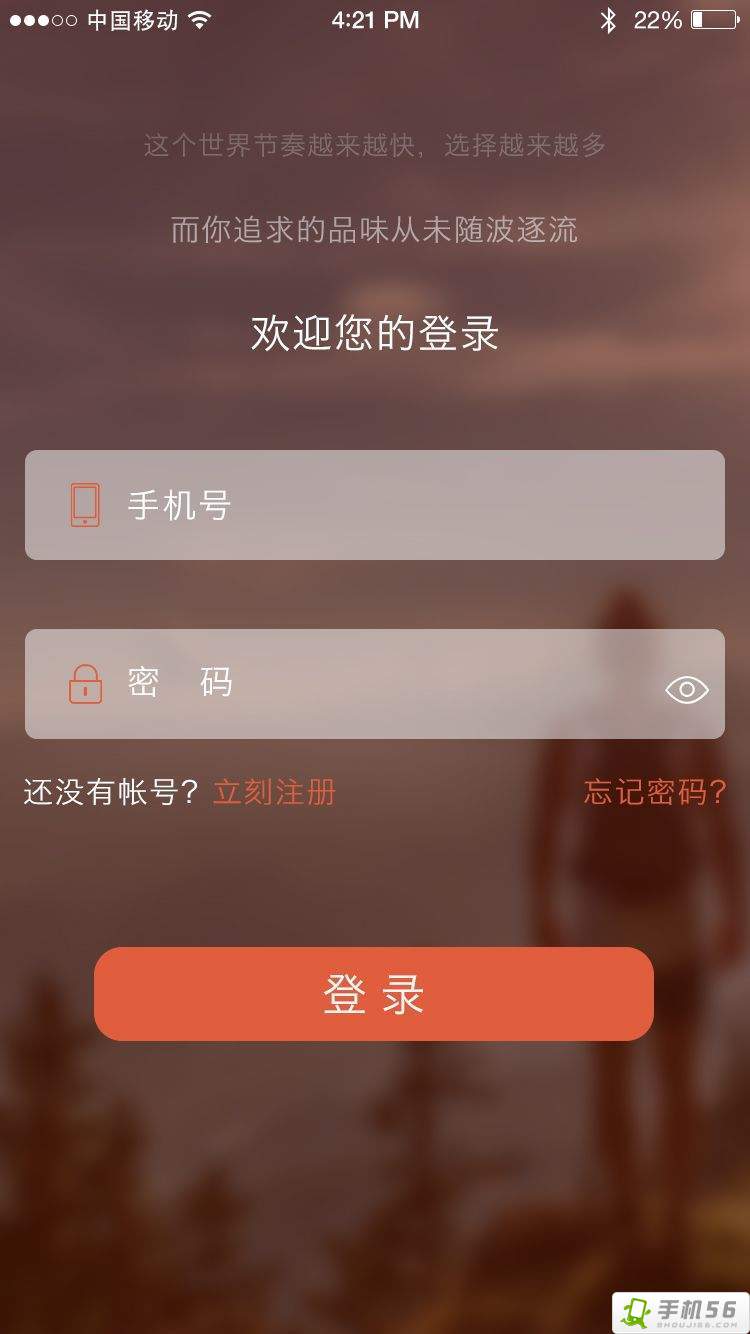Tap the 手机号 phone number field
The image size is (750, 1334).
(374, 505)
